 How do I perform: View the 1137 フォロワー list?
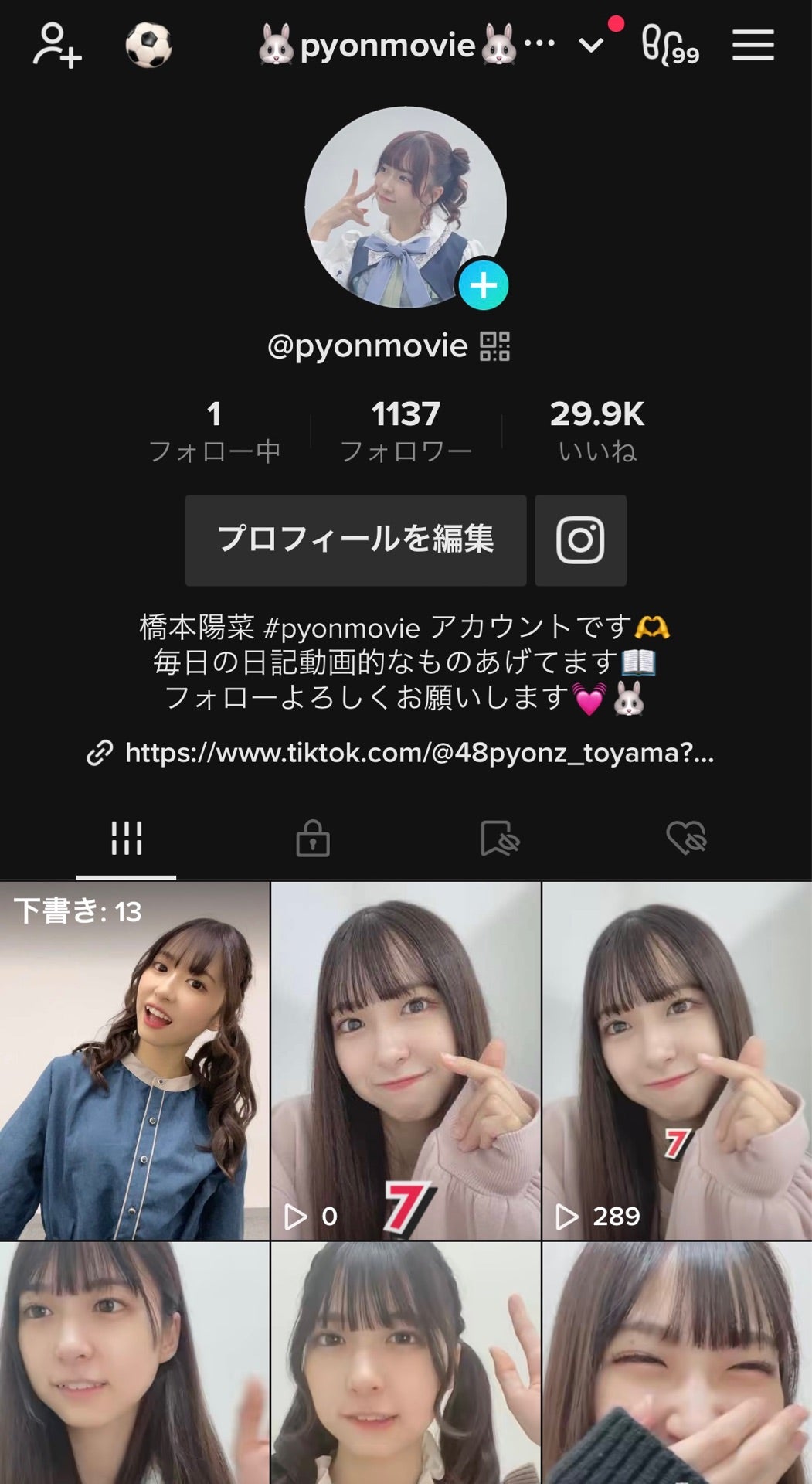click(x=406, y=431)
